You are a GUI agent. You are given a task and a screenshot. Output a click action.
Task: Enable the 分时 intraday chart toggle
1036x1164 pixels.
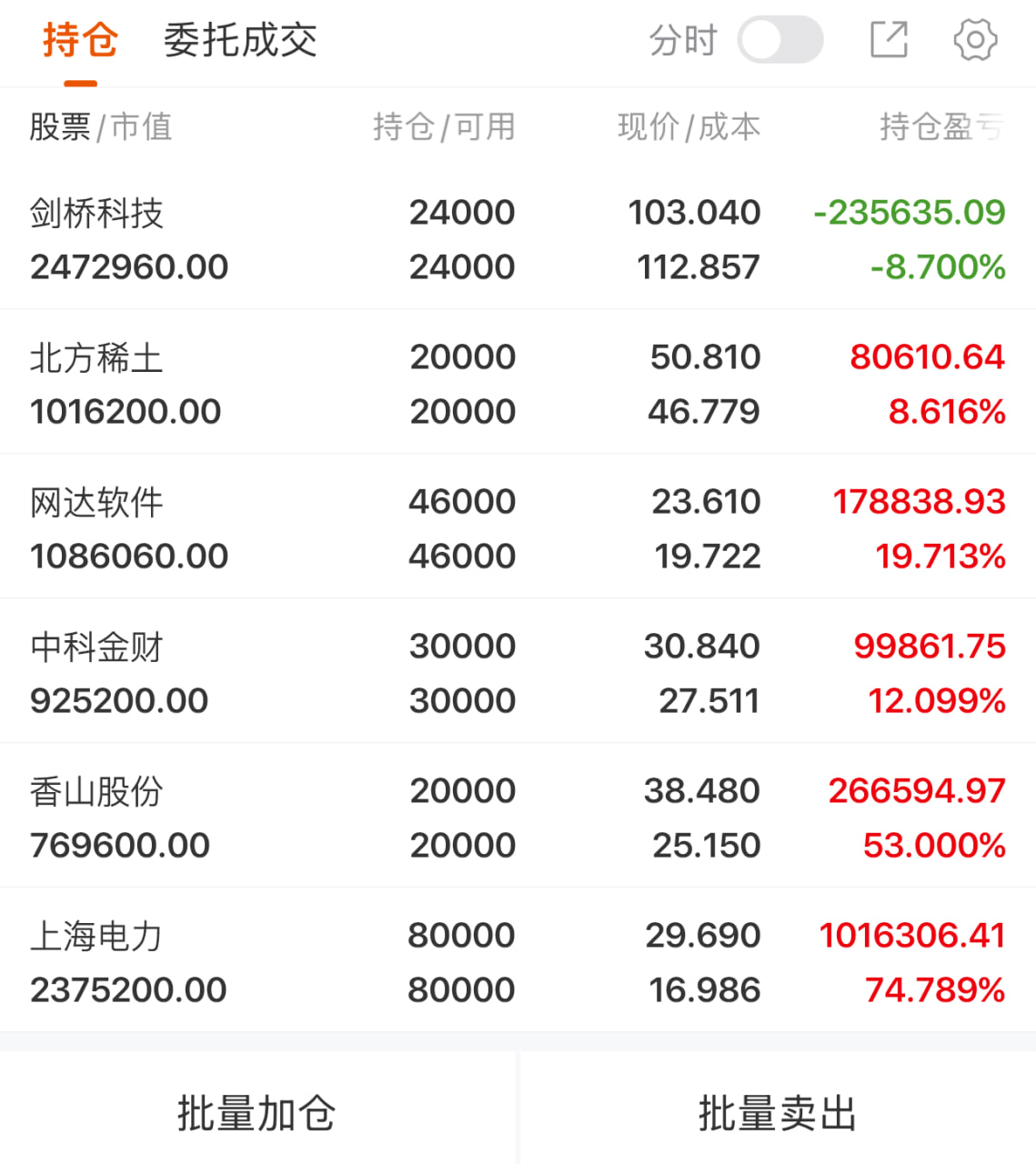coord(780,40)
